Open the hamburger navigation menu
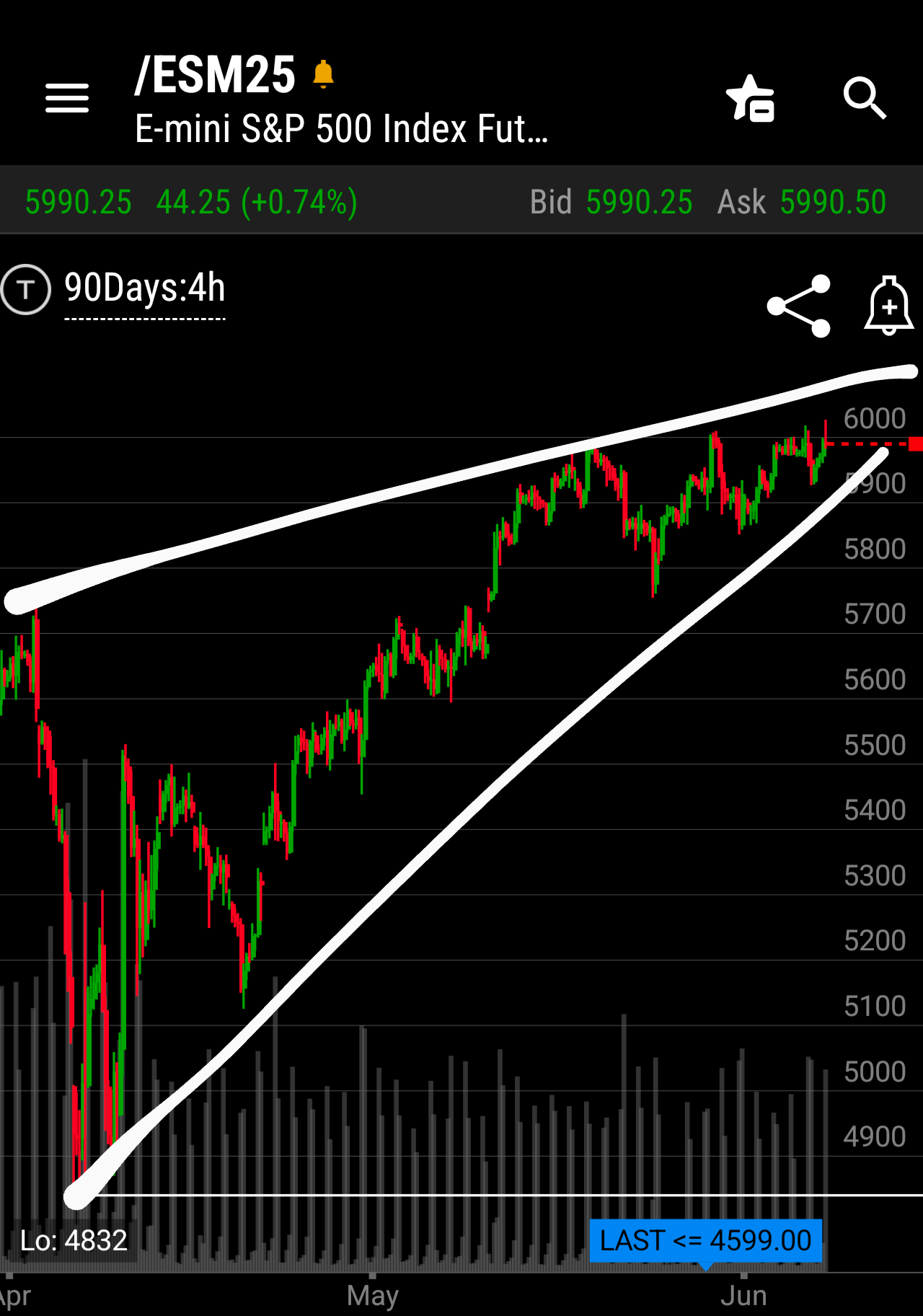Screen dimensions: 923x1316 (x=67, y=97)
